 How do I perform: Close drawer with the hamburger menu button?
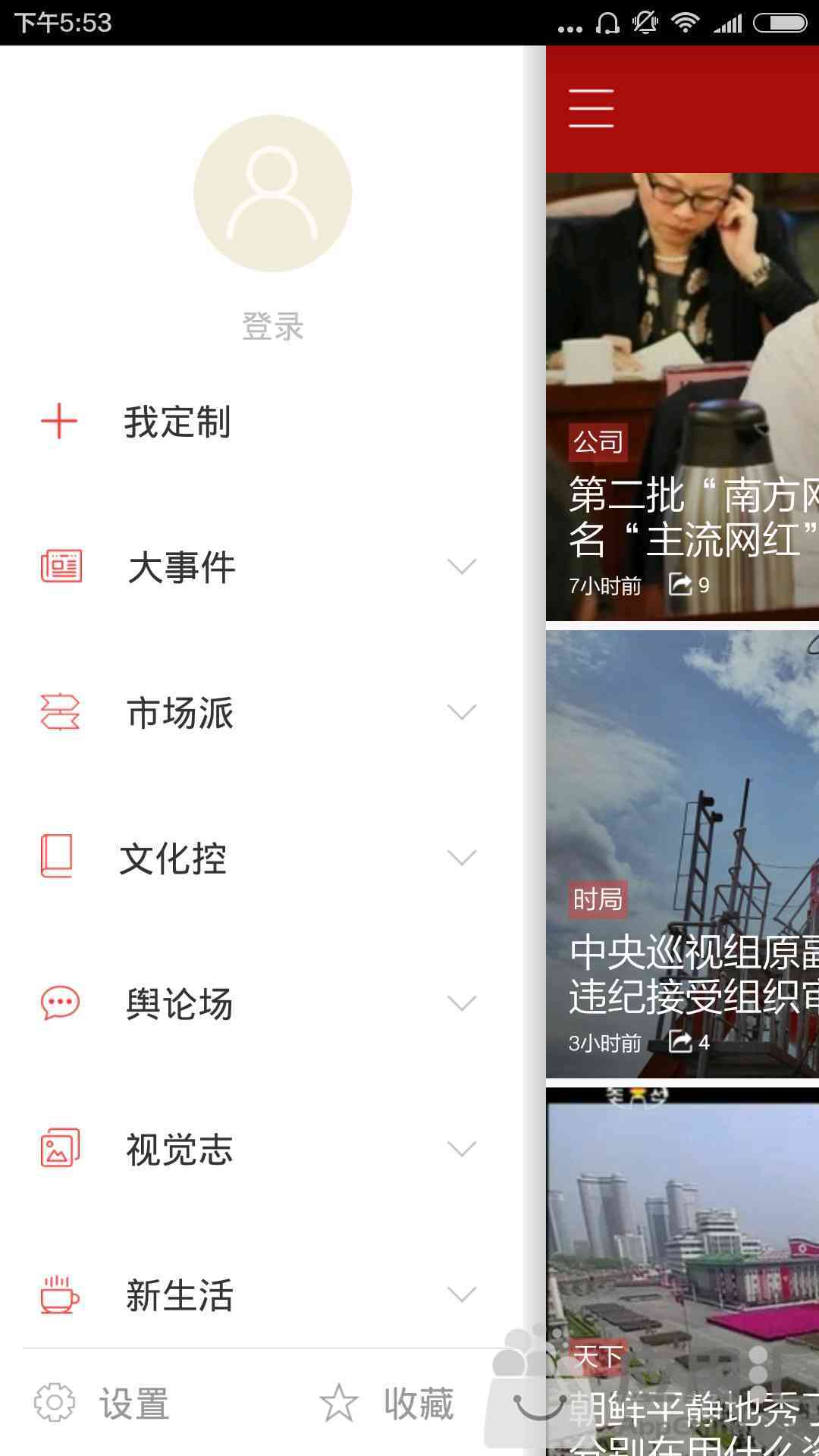[591, 108]
